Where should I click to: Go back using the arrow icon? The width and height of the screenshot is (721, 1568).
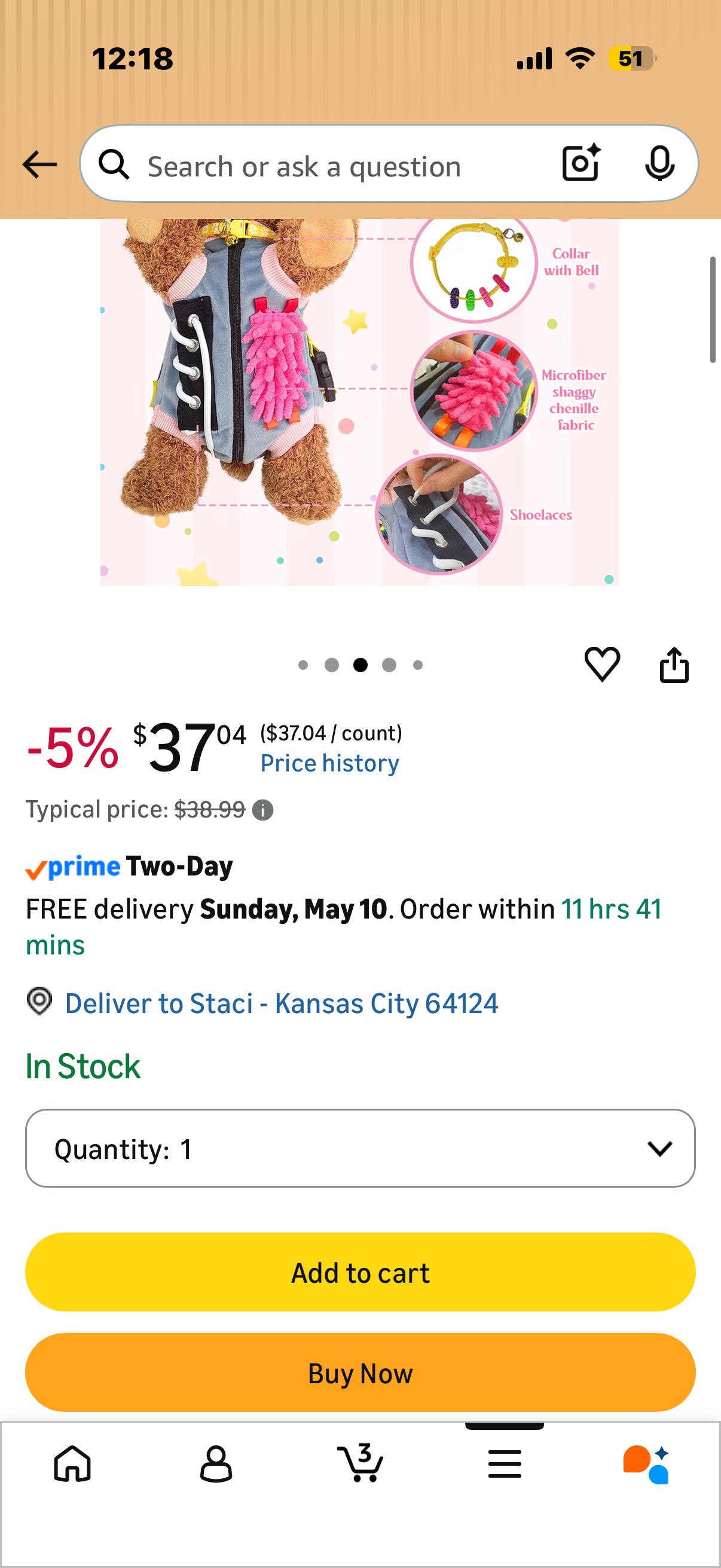point(39,164)
